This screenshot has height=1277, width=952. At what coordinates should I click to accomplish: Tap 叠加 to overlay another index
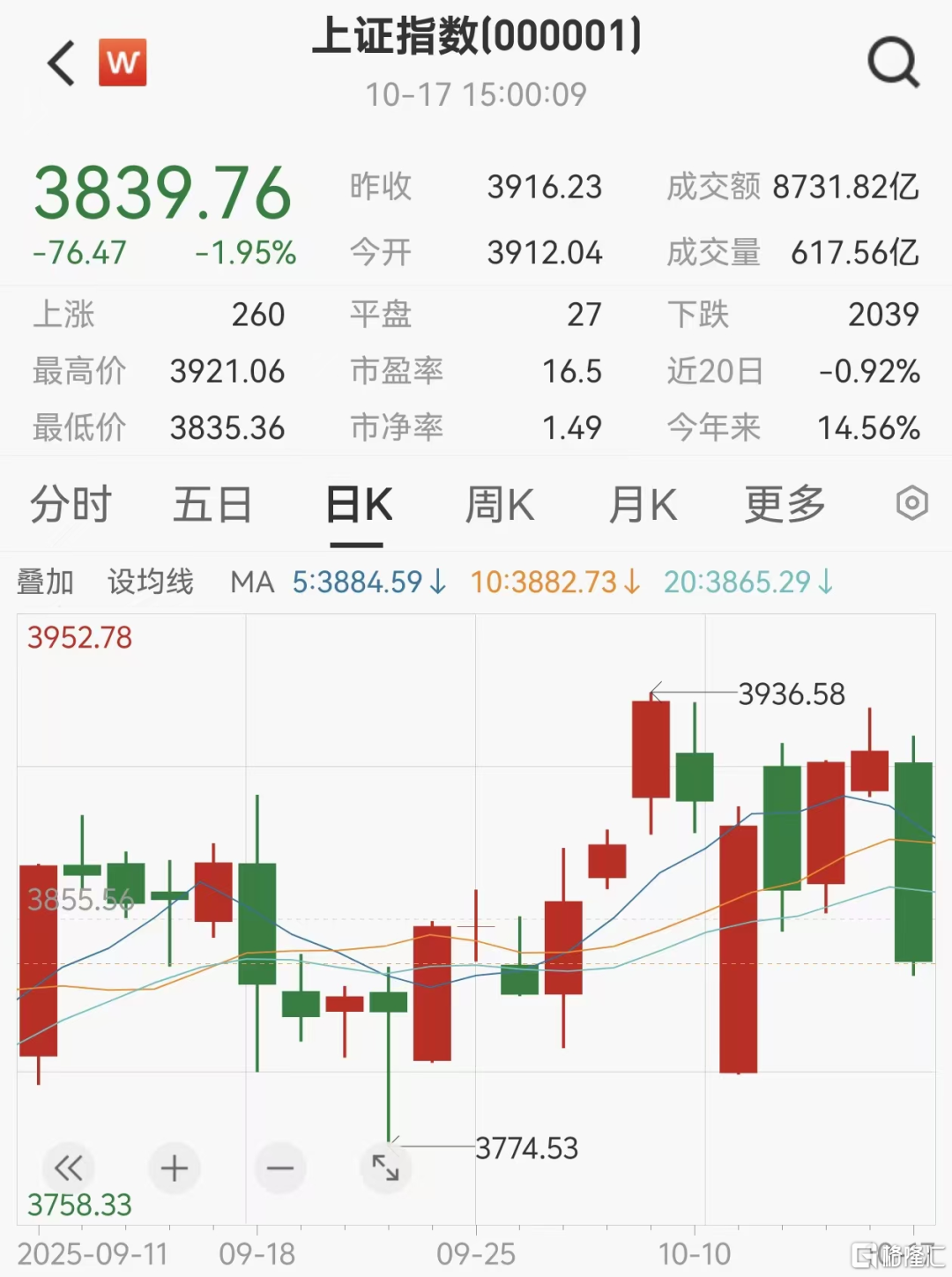pos(45,582)
